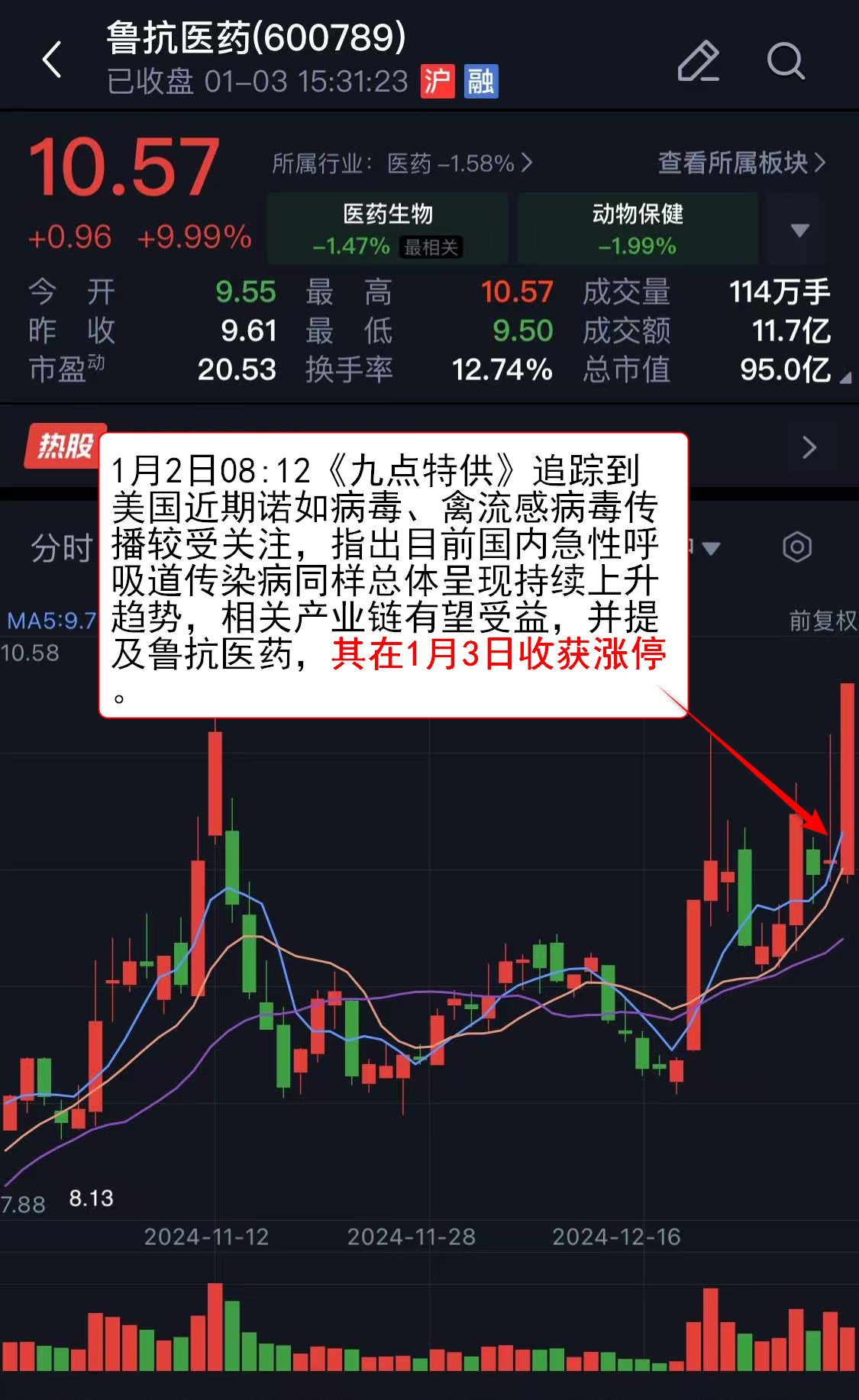This screenshot has height=1400, width=859.
Task: Change the 前复权 adjustment option
Action: point(822,621)
